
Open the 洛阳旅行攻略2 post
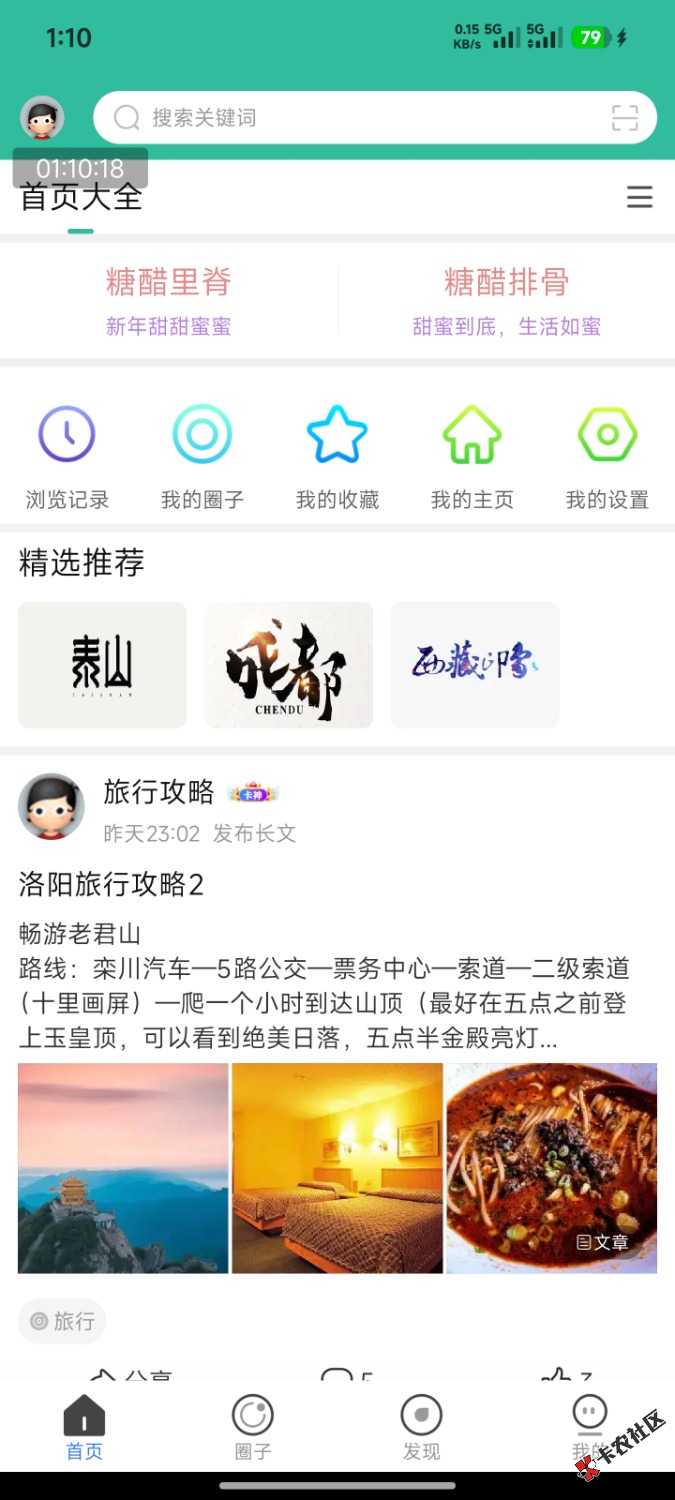click(112, 884)
